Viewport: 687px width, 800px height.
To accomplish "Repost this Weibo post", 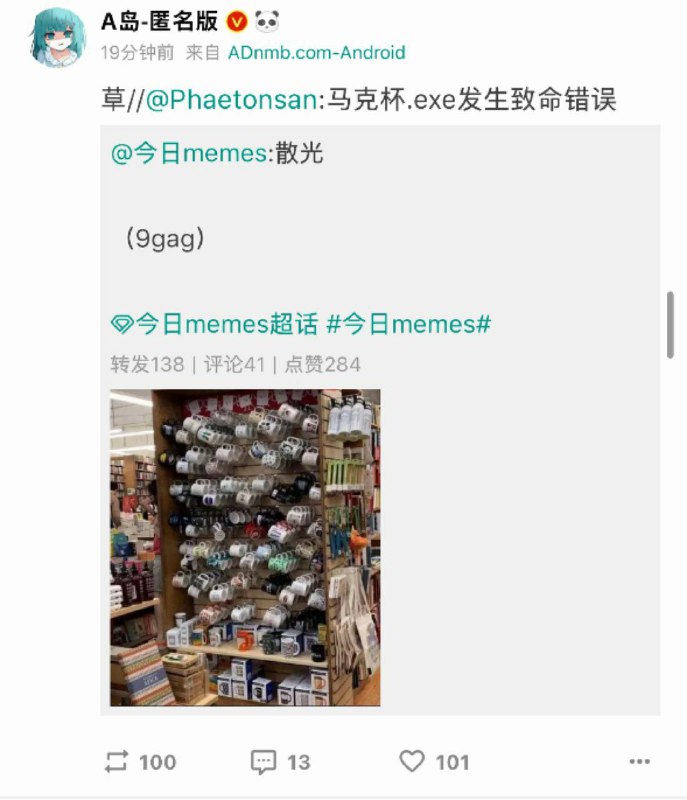I will point(140,762).
